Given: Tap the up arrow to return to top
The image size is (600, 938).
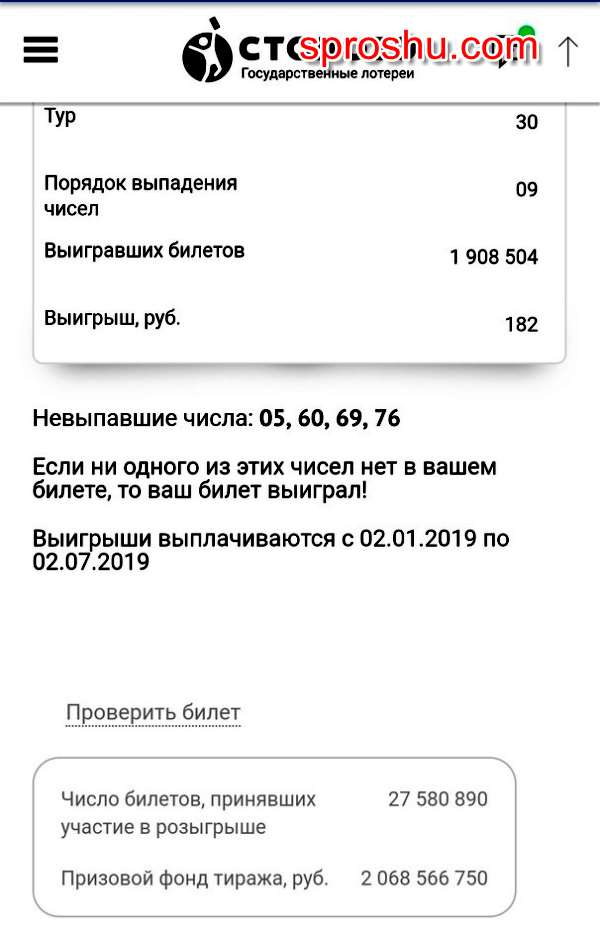Looking at the screenshot, I should tap(567, 50).
